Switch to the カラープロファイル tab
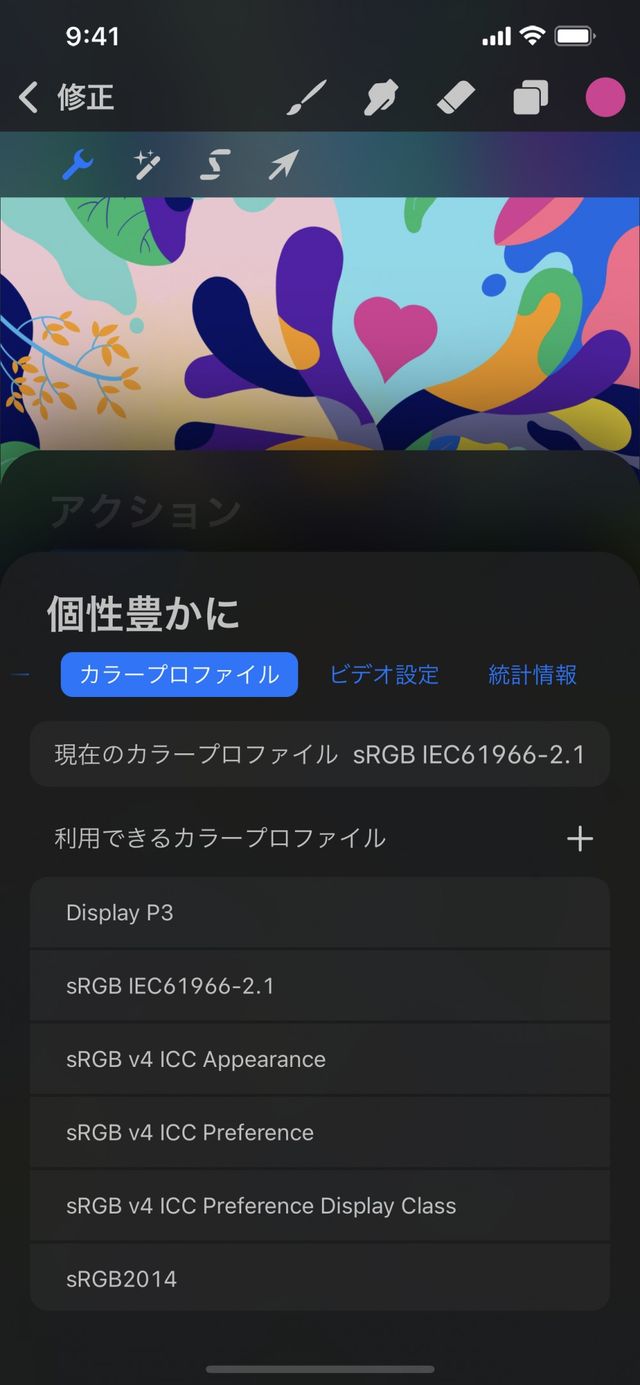This screenshot has width=640, height=1385. (x=179, y=674)
